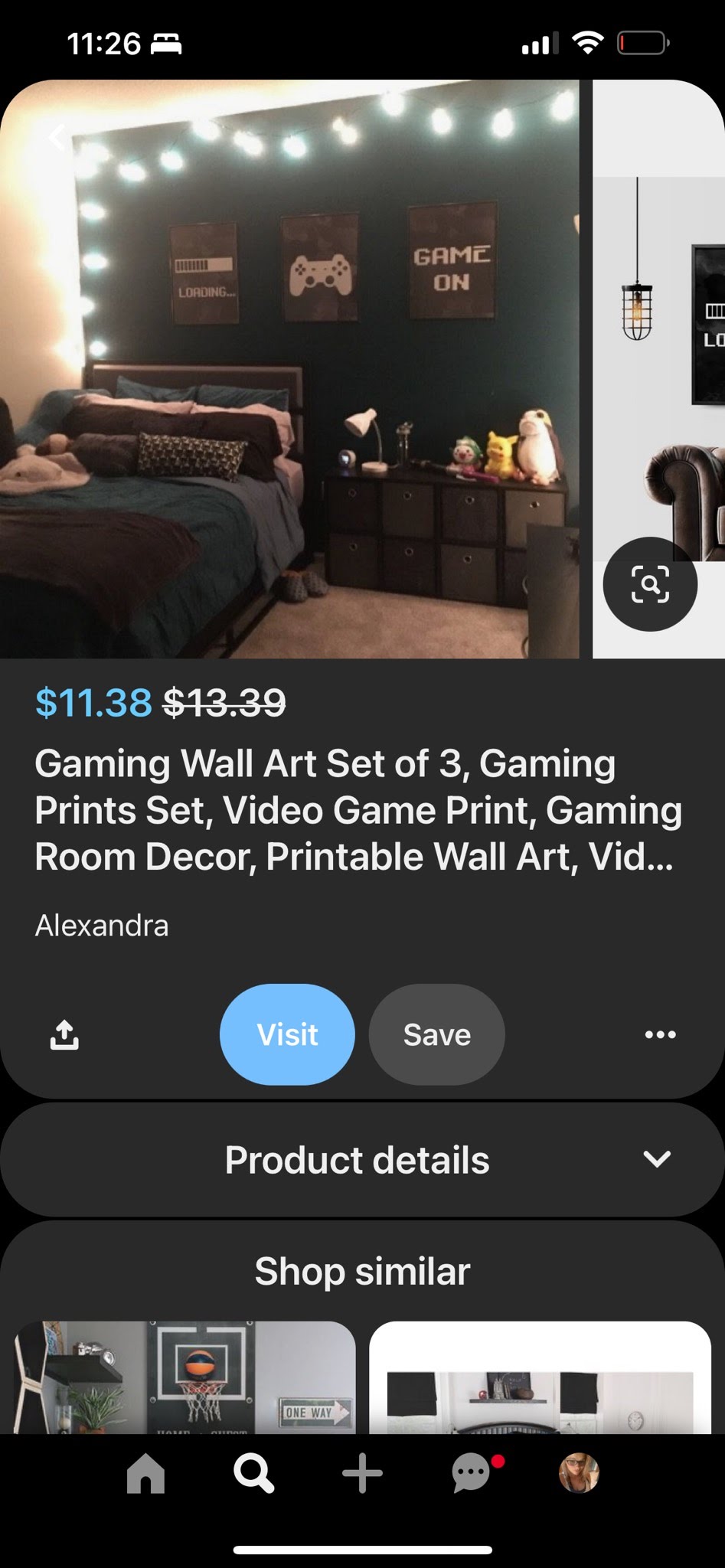Open the visual search lens icon
725x1568 pixels.
pyautogui.click(x=650, y=584)
